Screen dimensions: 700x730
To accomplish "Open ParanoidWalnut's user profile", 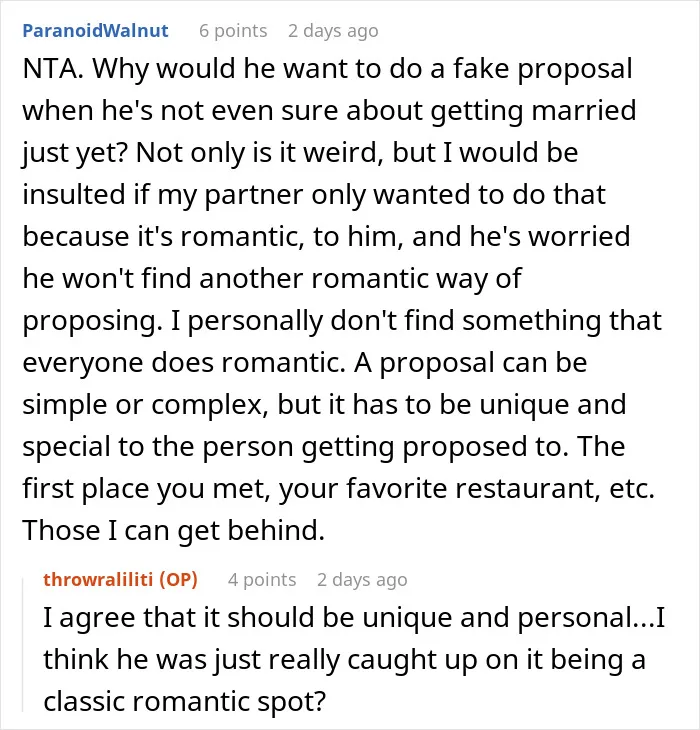I will (x=95, y=31).
